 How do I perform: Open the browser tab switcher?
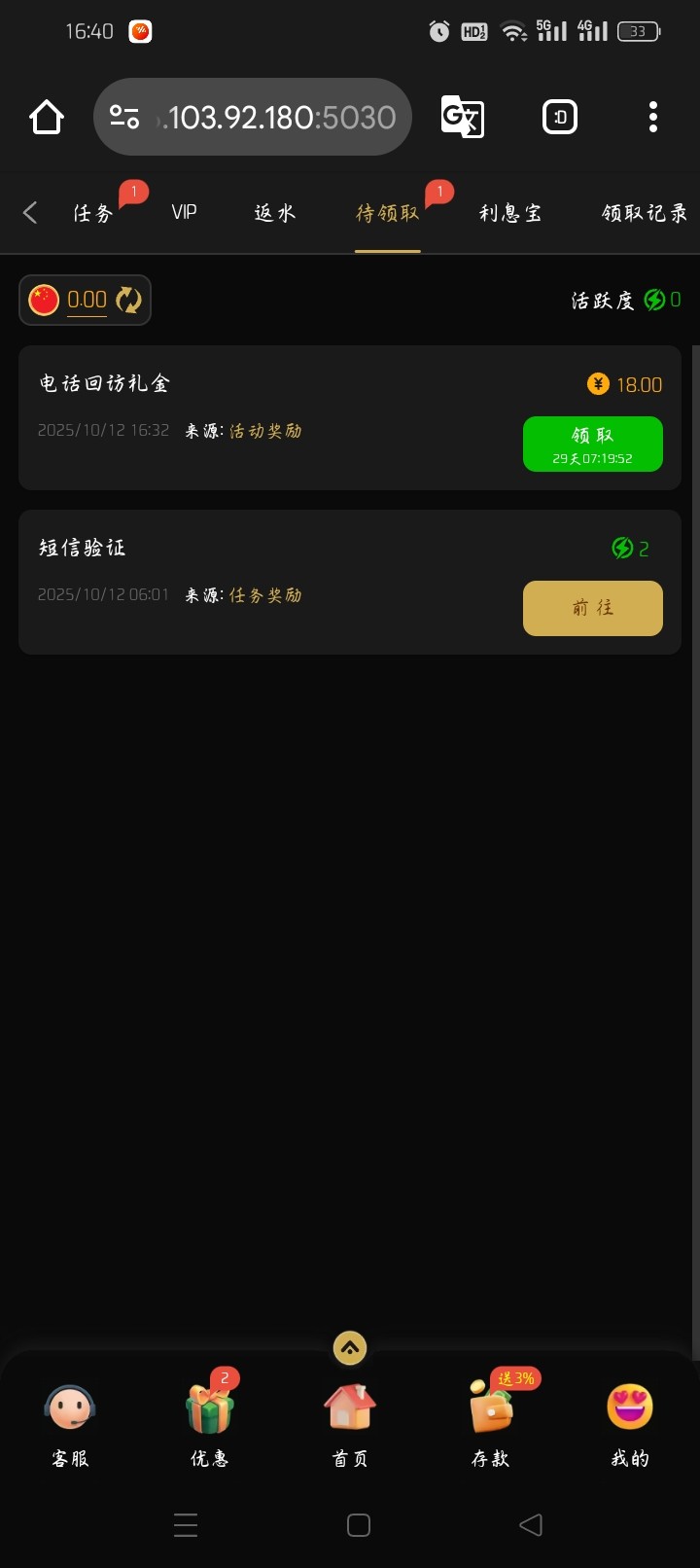[x=559, y=118]
